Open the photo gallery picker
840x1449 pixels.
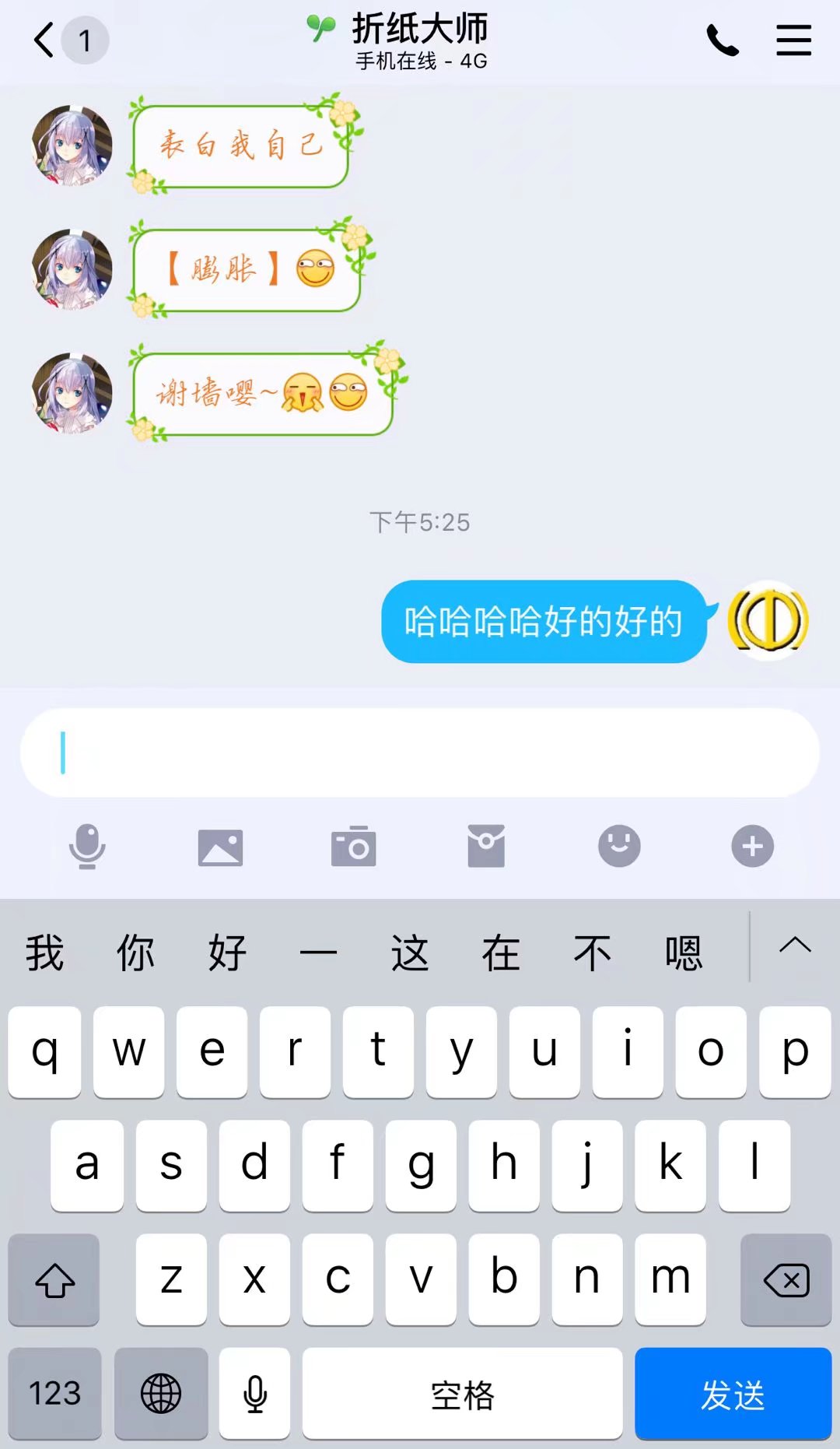tap(220, 847)
